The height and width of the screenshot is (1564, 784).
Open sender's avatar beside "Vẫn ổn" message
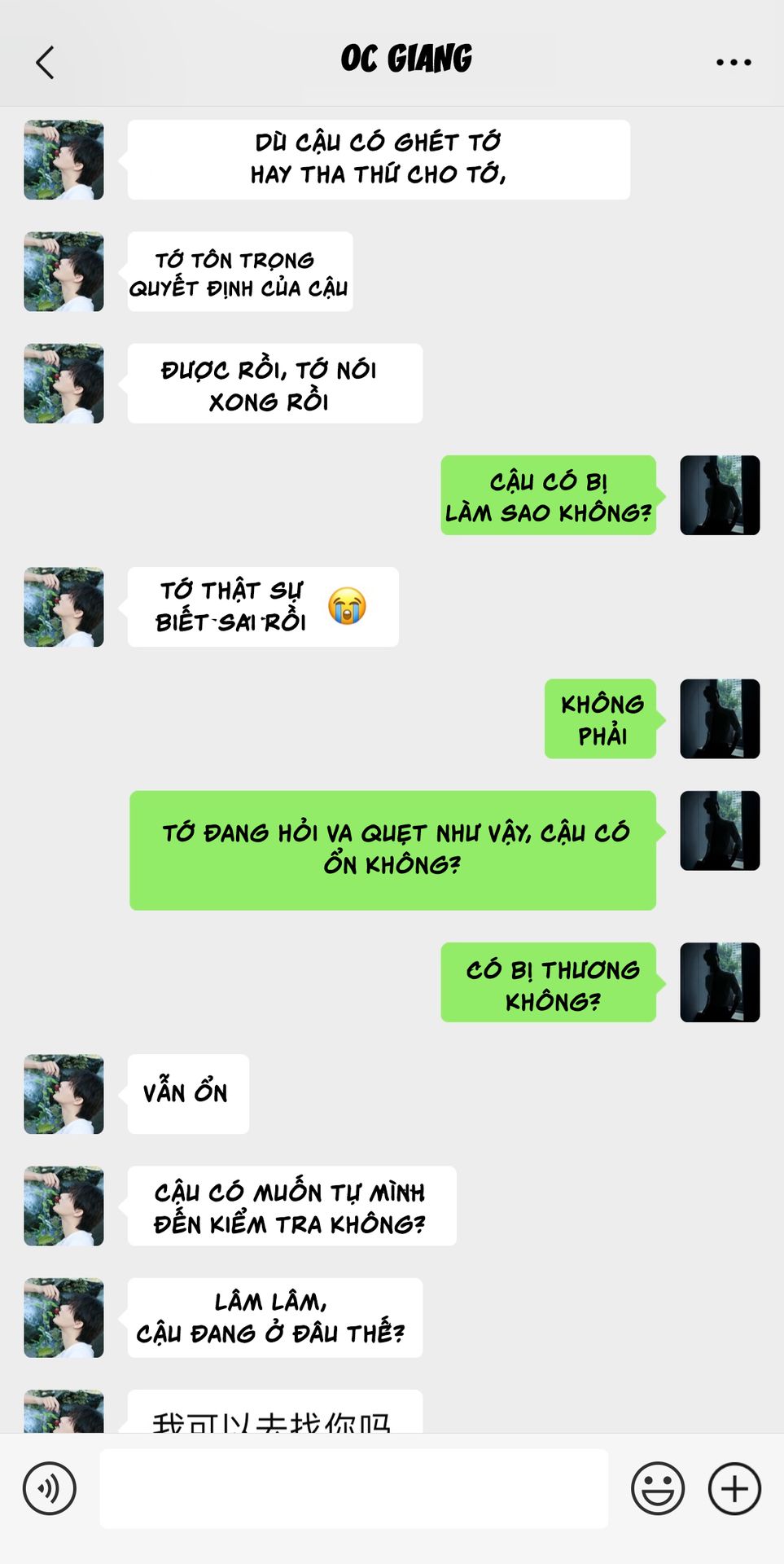pos(64,1094)
